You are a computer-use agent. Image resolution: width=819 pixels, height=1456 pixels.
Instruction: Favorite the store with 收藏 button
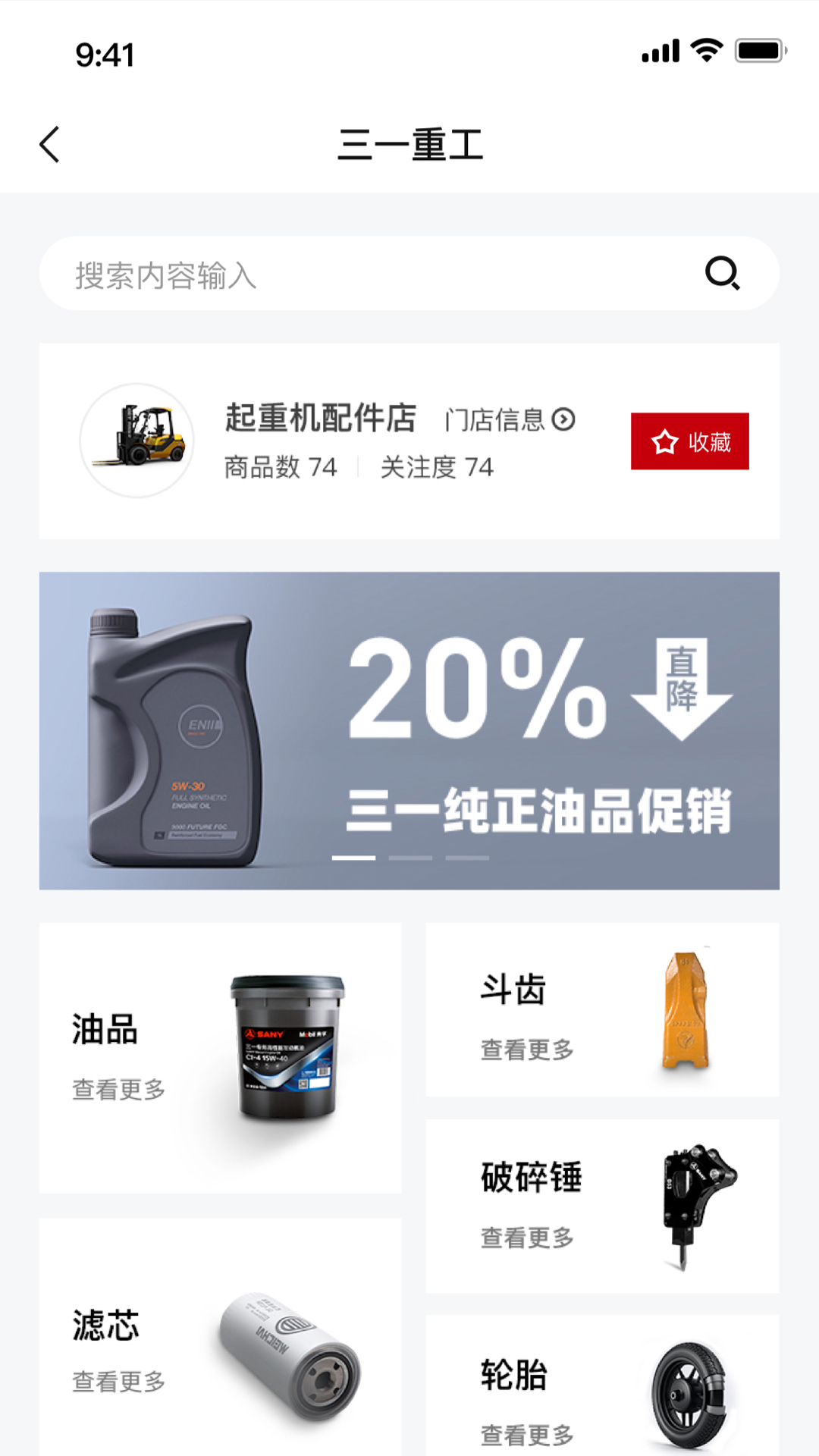689,441
